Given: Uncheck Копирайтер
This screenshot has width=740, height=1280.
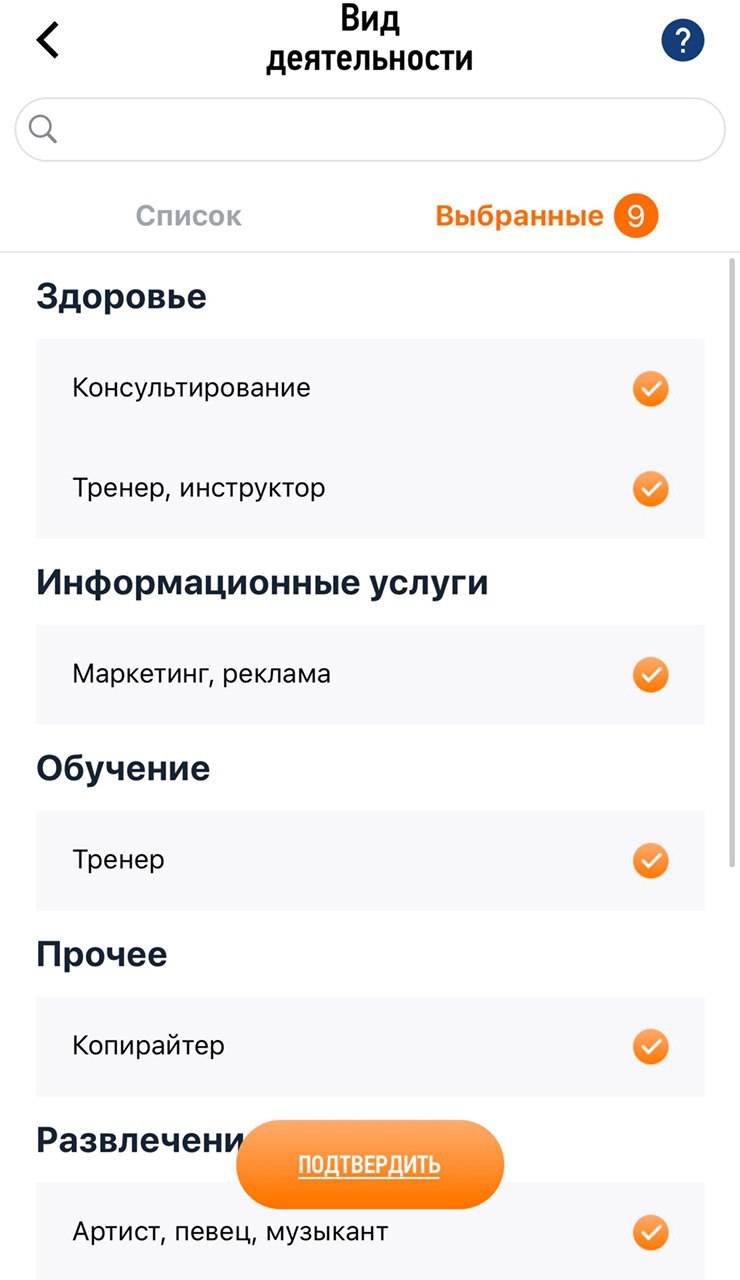Looking at the screenshot, I should [x=650, y=1046].
